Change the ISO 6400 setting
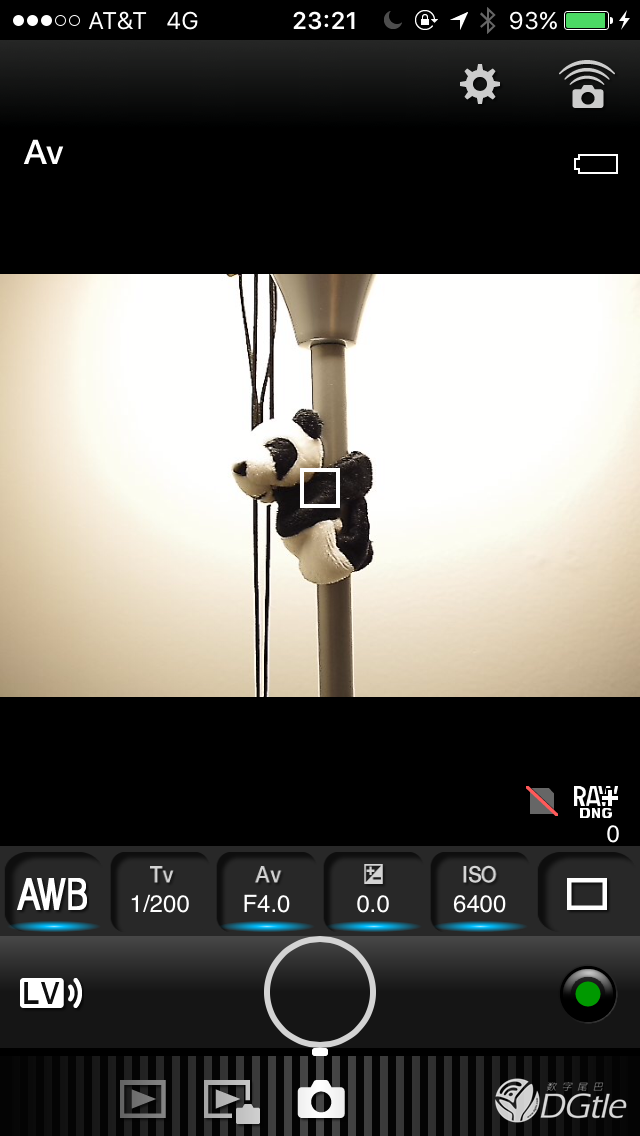640x1136 pixels. click(480, 892)
